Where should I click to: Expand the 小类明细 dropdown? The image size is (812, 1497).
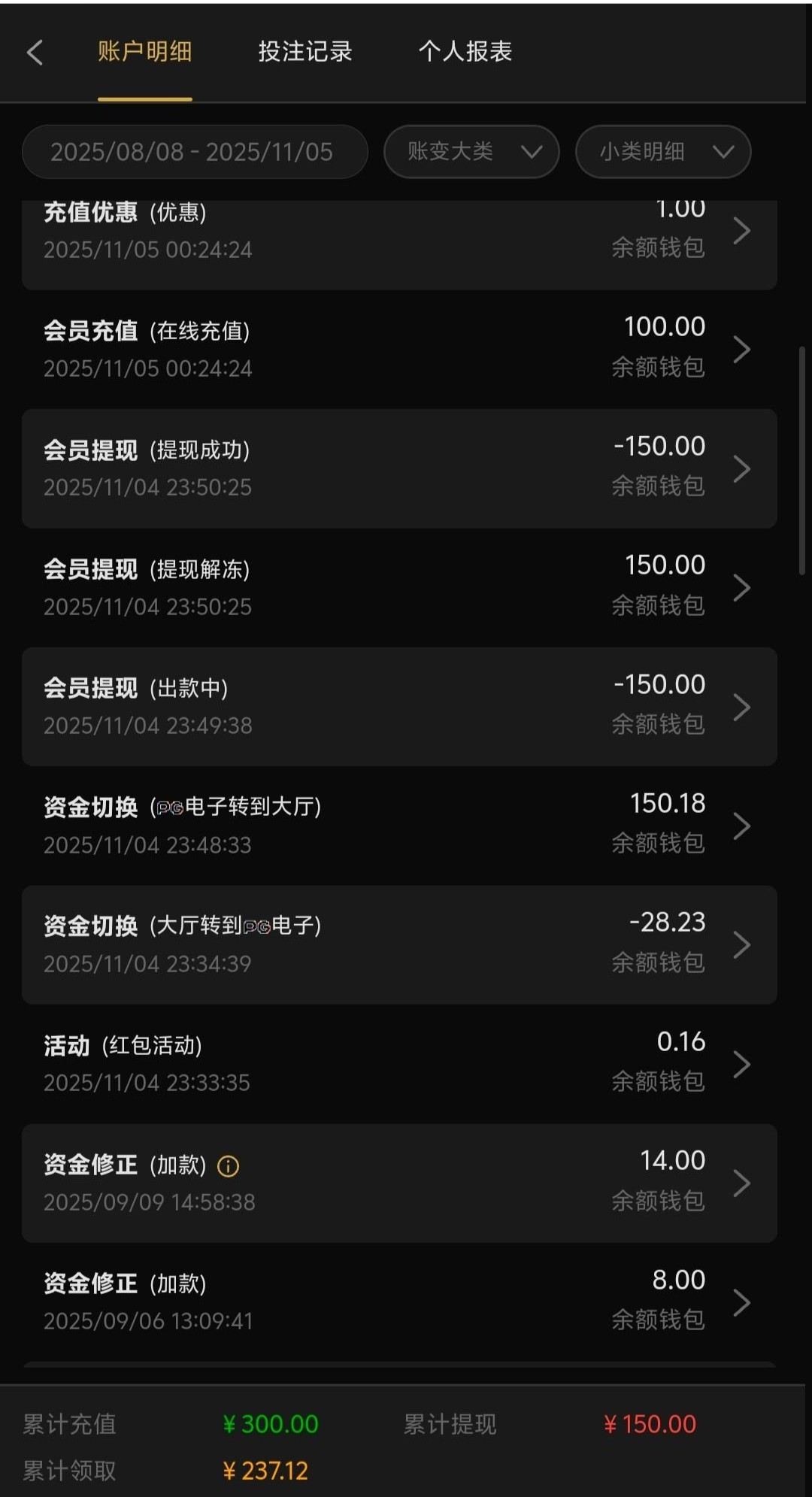click(663, 152)
